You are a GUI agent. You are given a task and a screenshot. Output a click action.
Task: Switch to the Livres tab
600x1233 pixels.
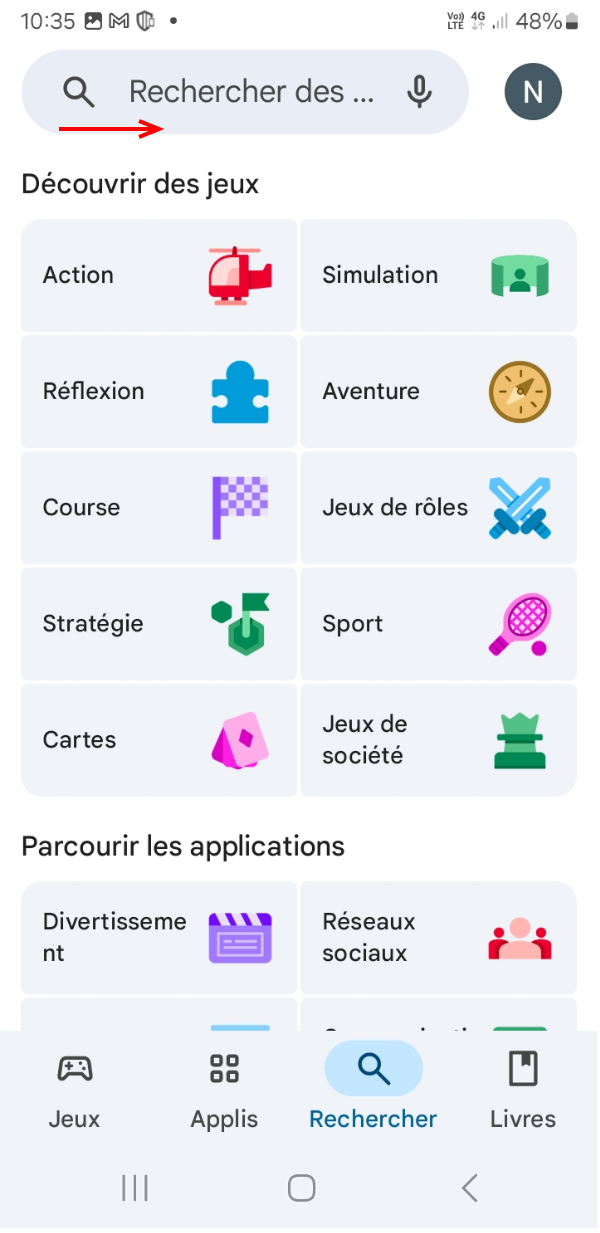[523, 1090]
